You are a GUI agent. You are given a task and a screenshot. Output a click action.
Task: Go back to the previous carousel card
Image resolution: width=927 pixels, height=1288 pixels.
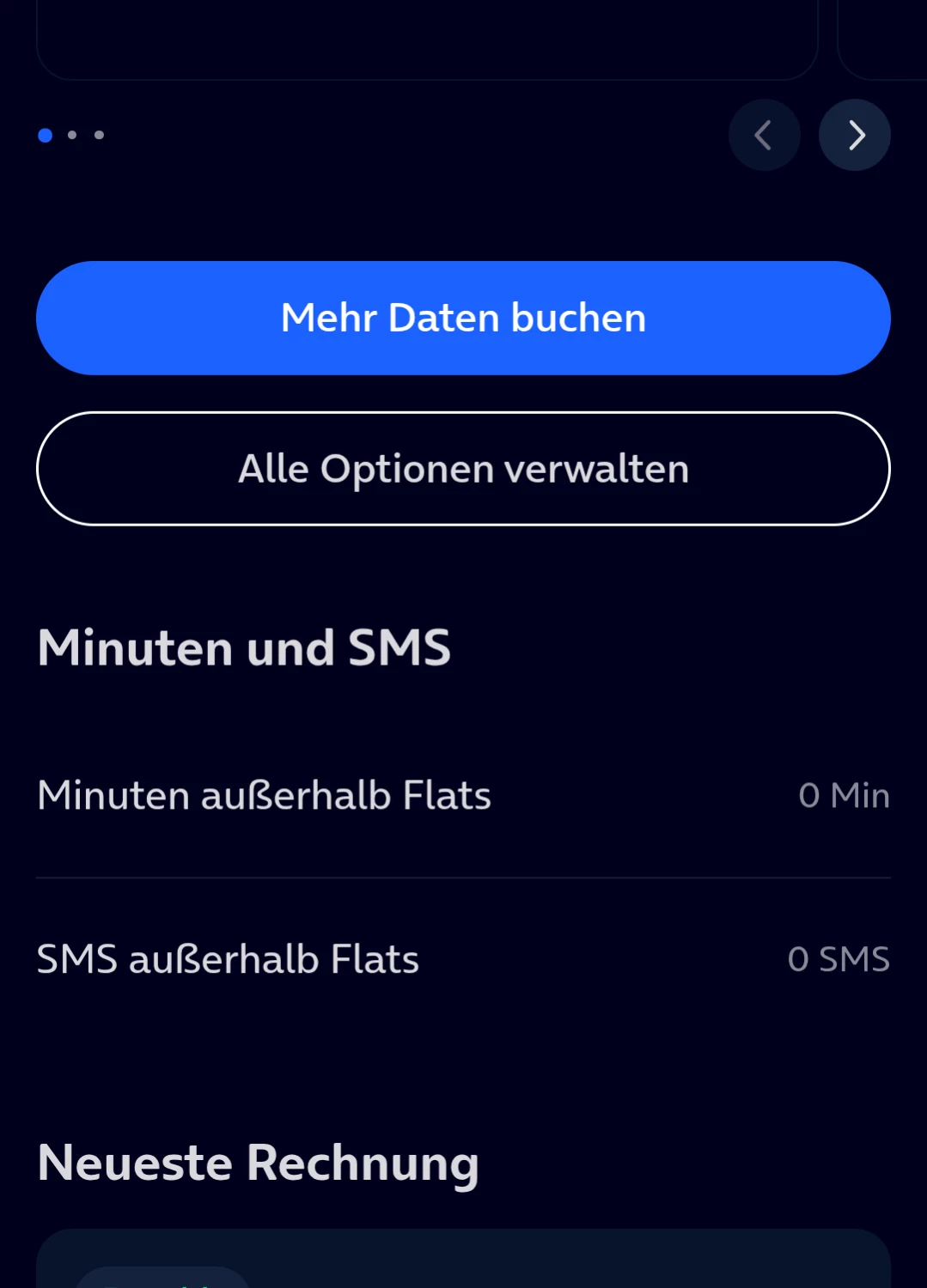click(x=764, y=135)
